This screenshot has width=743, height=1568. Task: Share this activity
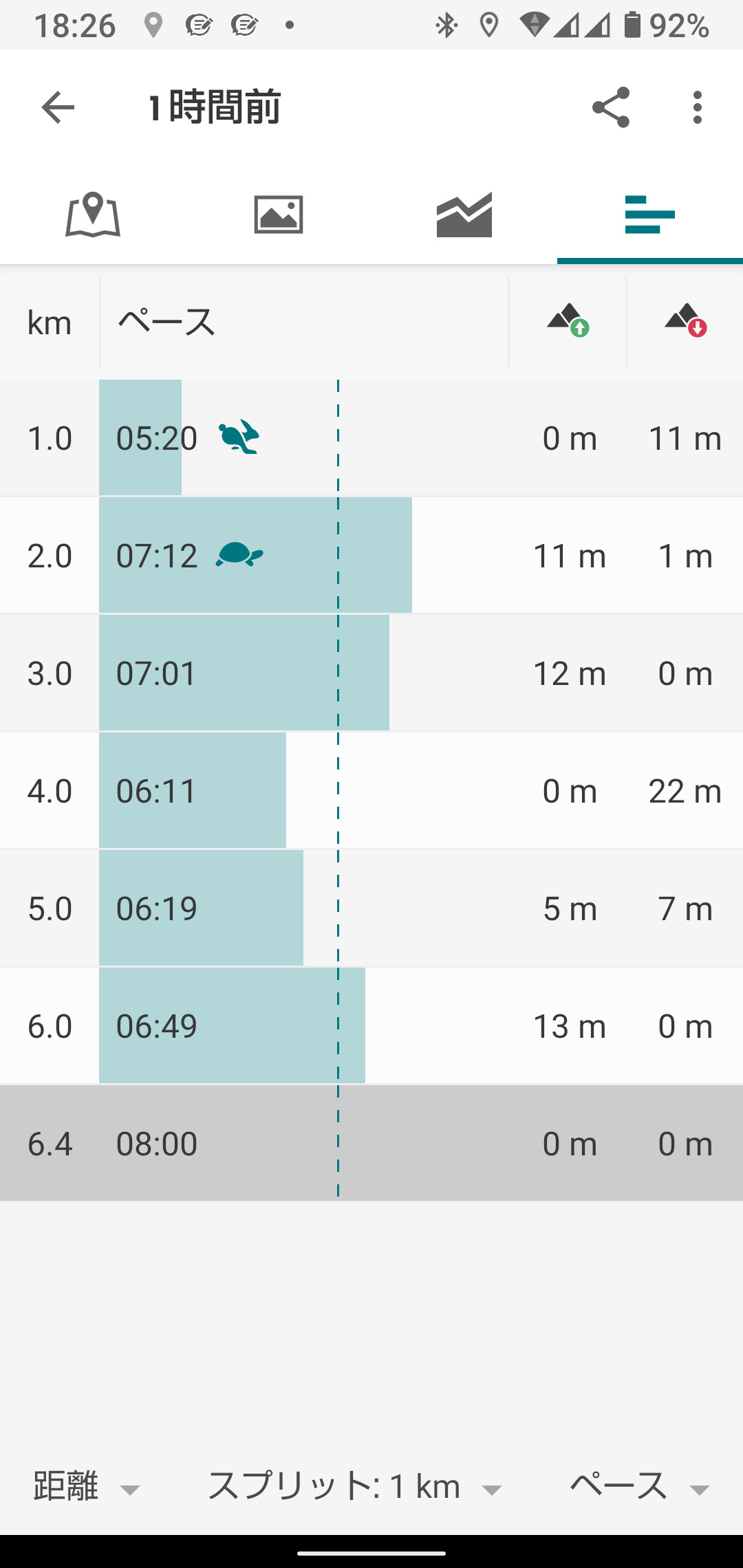point(611,107)
